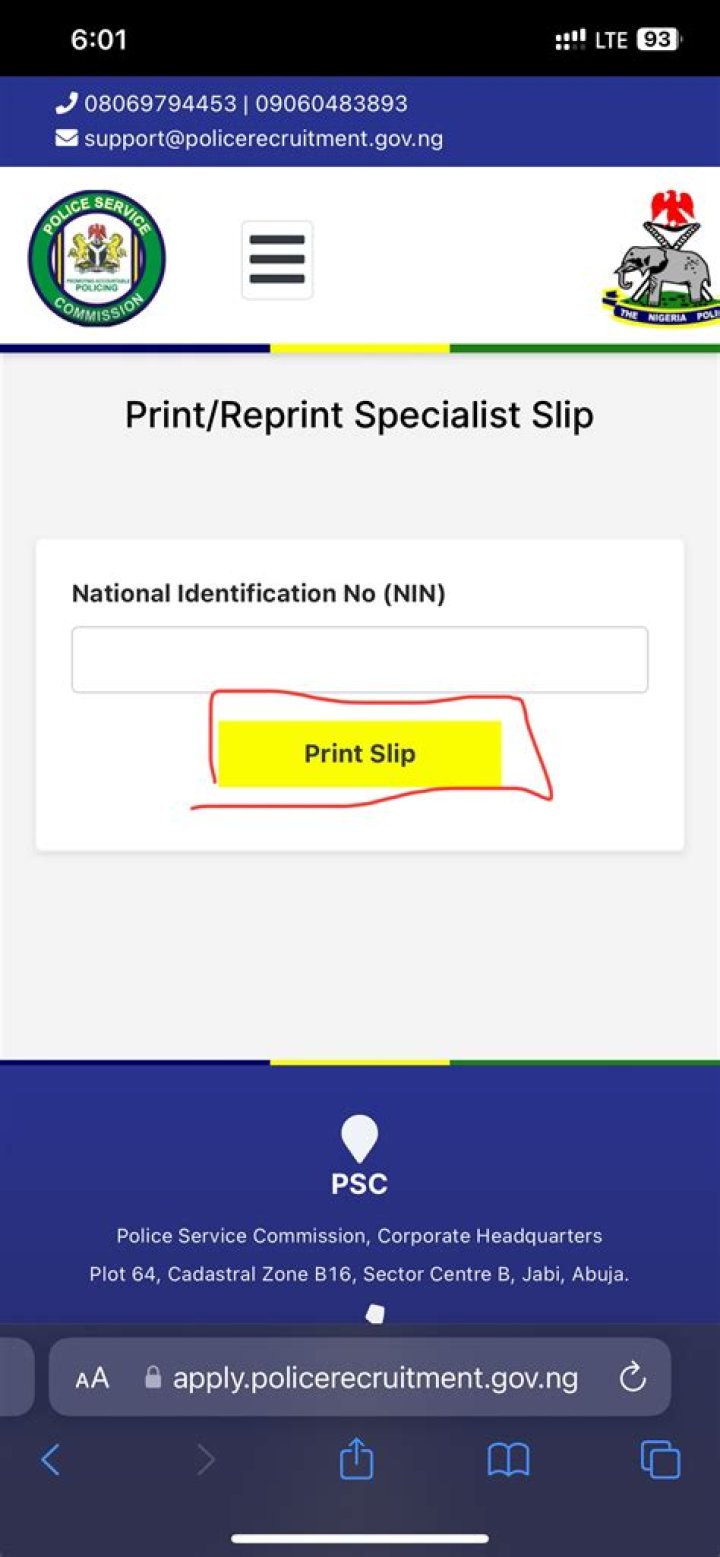Viewport: 720px width, 1557px height.
Task: Go back to the previous page
Action: (x=50, y=1461)
